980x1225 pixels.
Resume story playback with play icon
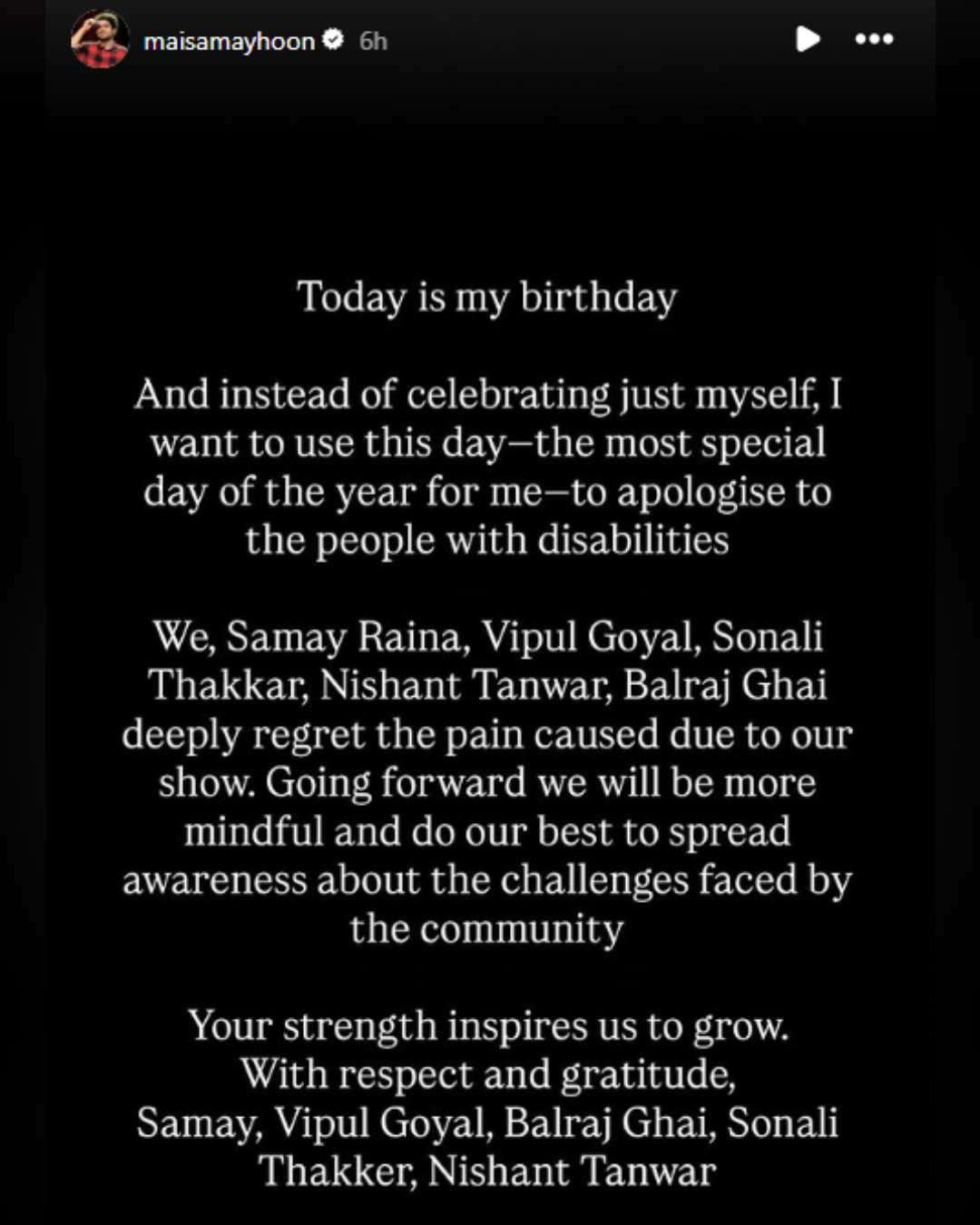pyautogui.click(x=807, y=39)
